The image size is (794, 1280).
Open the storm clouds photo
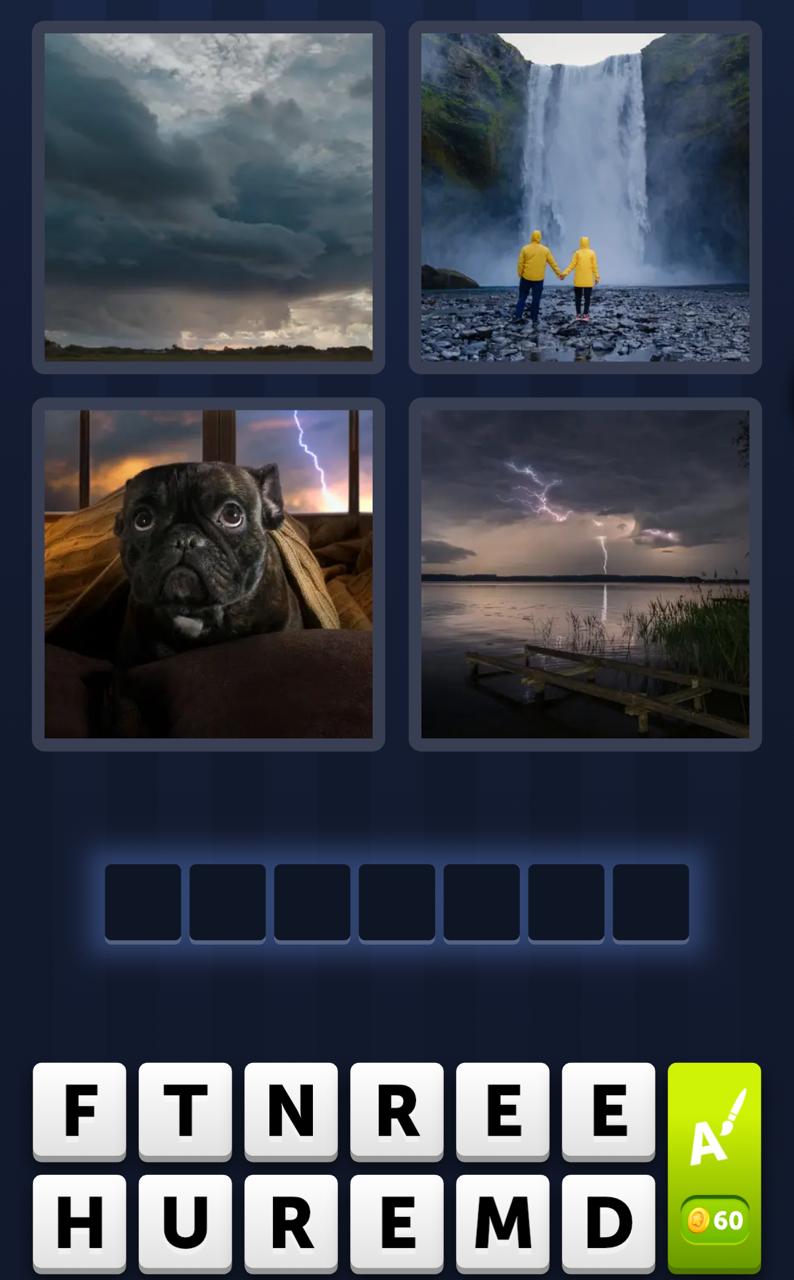(208, 196)
